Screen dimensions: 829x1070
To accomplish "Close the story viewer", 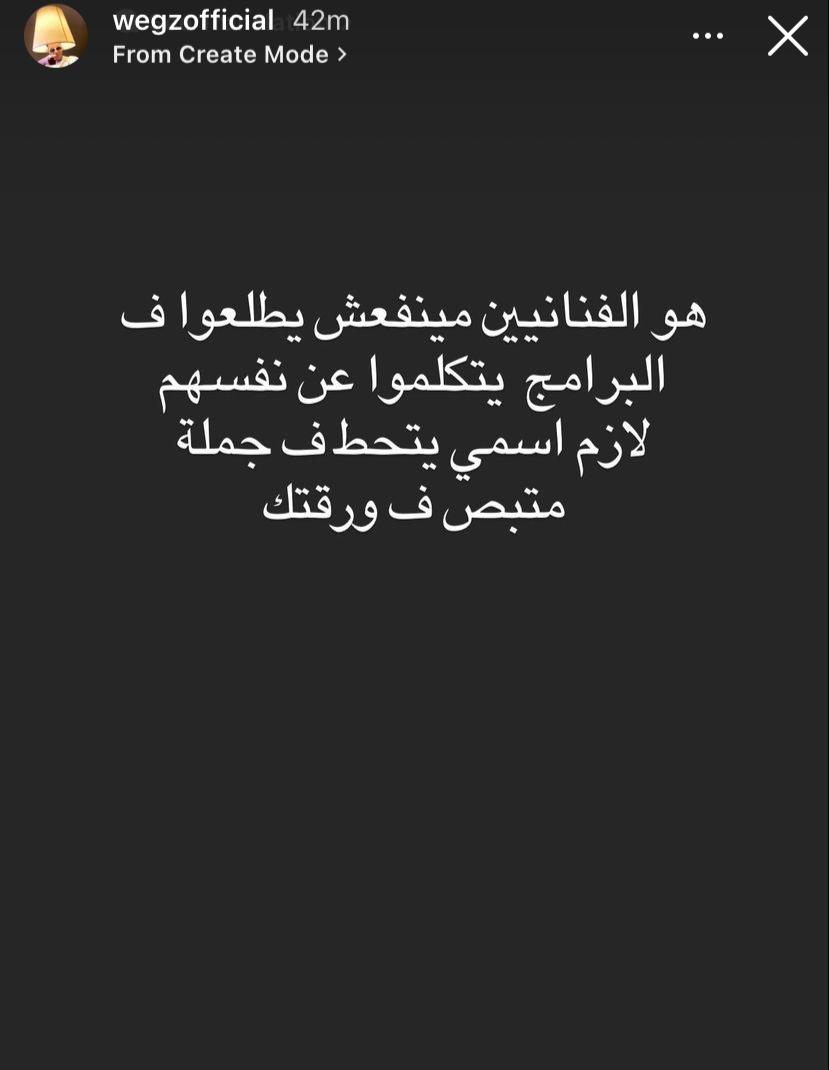I will pyautogui.click(x=787, y=36).
